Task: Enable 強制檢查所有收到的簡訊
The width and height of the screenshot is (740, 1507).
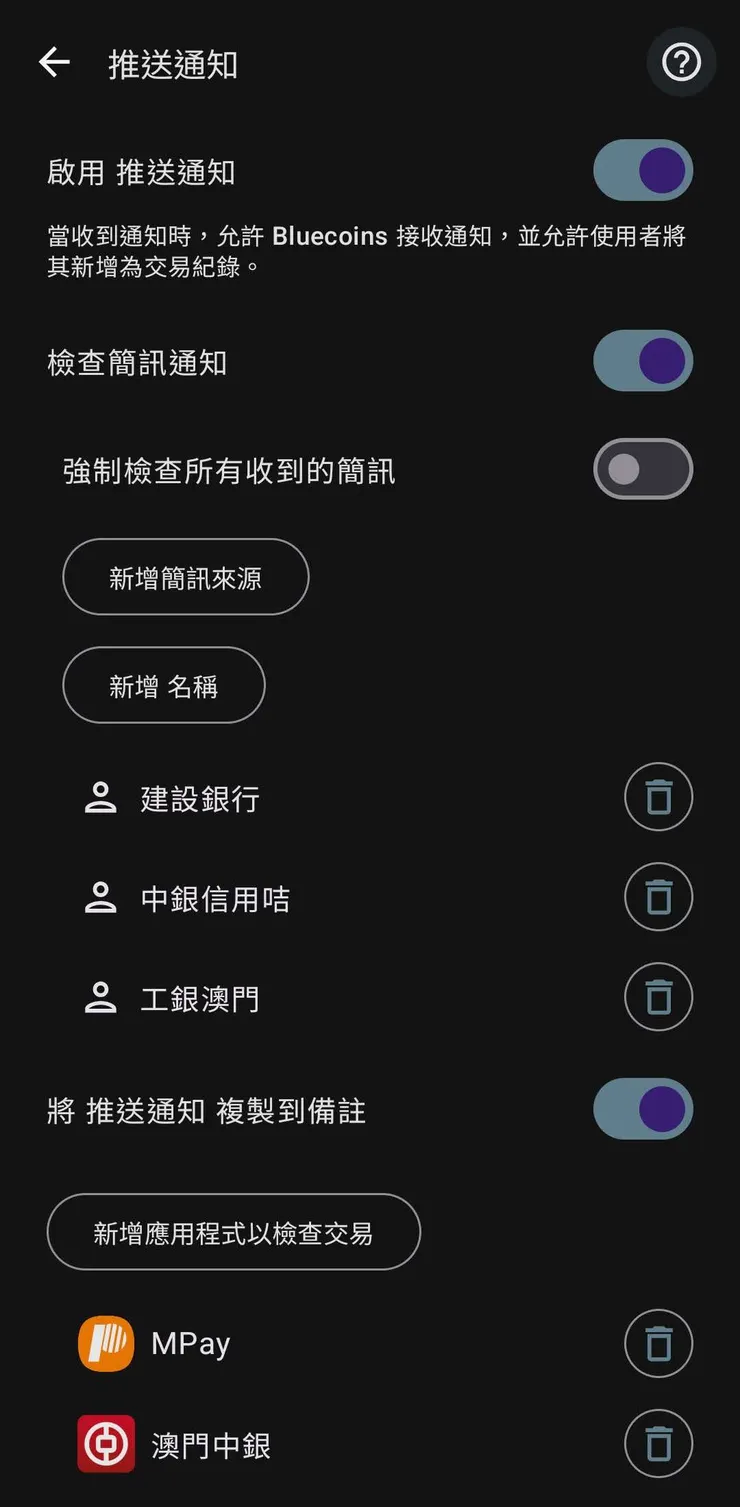Action: click(643, 468)
